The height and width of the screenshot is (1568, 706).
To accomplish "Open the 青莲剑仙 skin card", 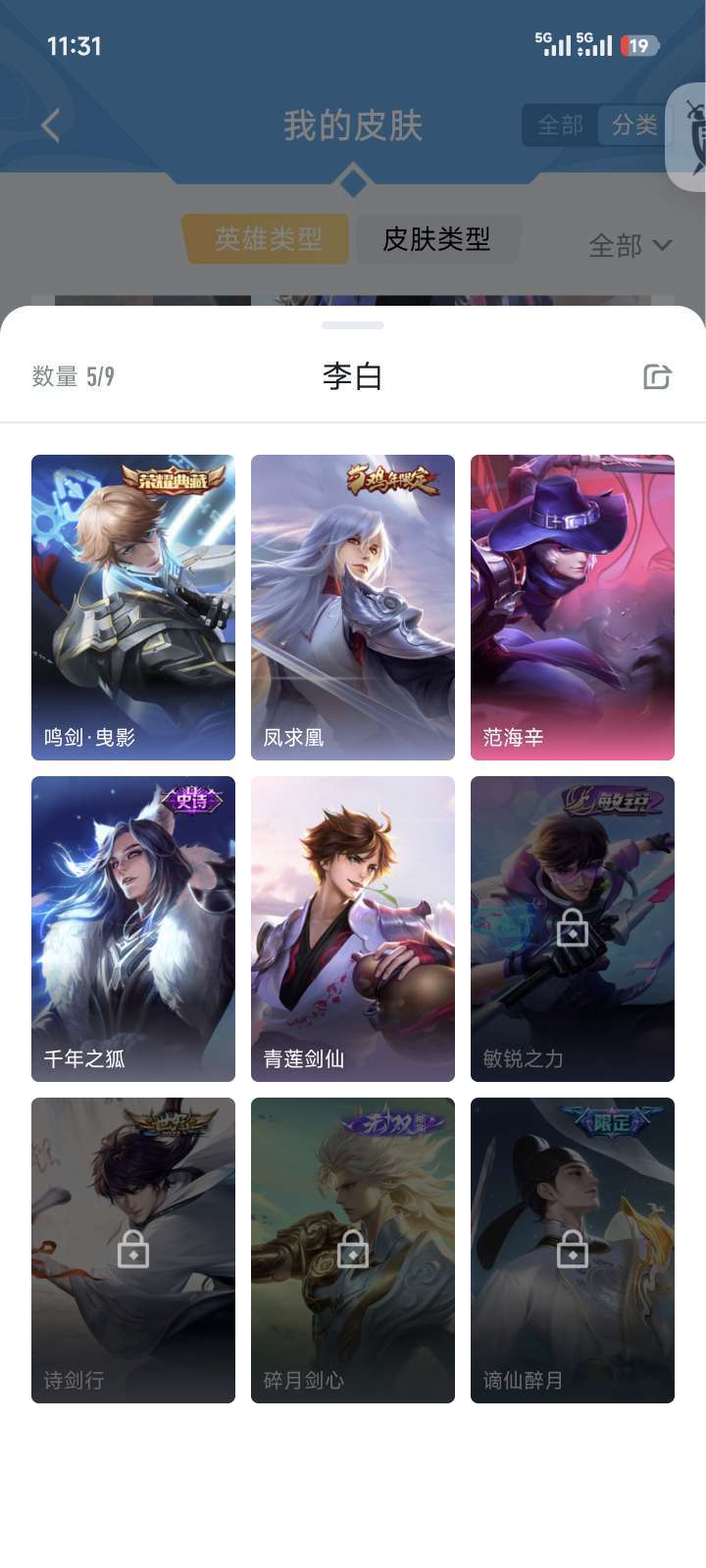I will click(353, 929).
